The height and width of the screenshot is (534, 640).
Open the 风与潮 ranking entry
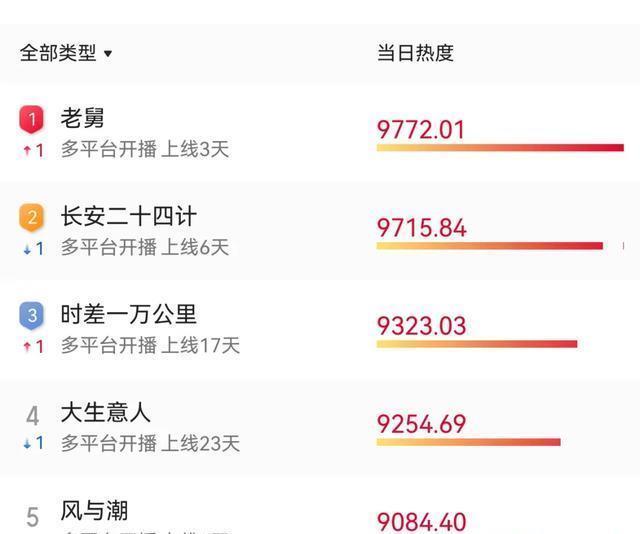[x=320, y=505]
